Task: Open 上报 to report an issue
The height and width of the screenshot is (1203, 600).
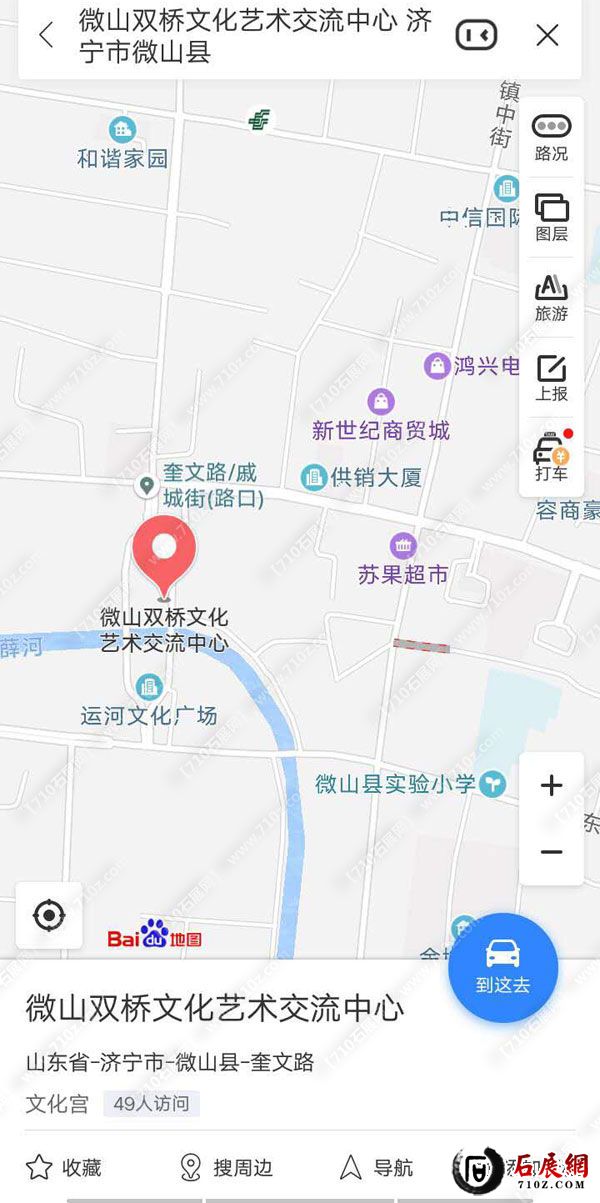Action: (x=551, y=377)
